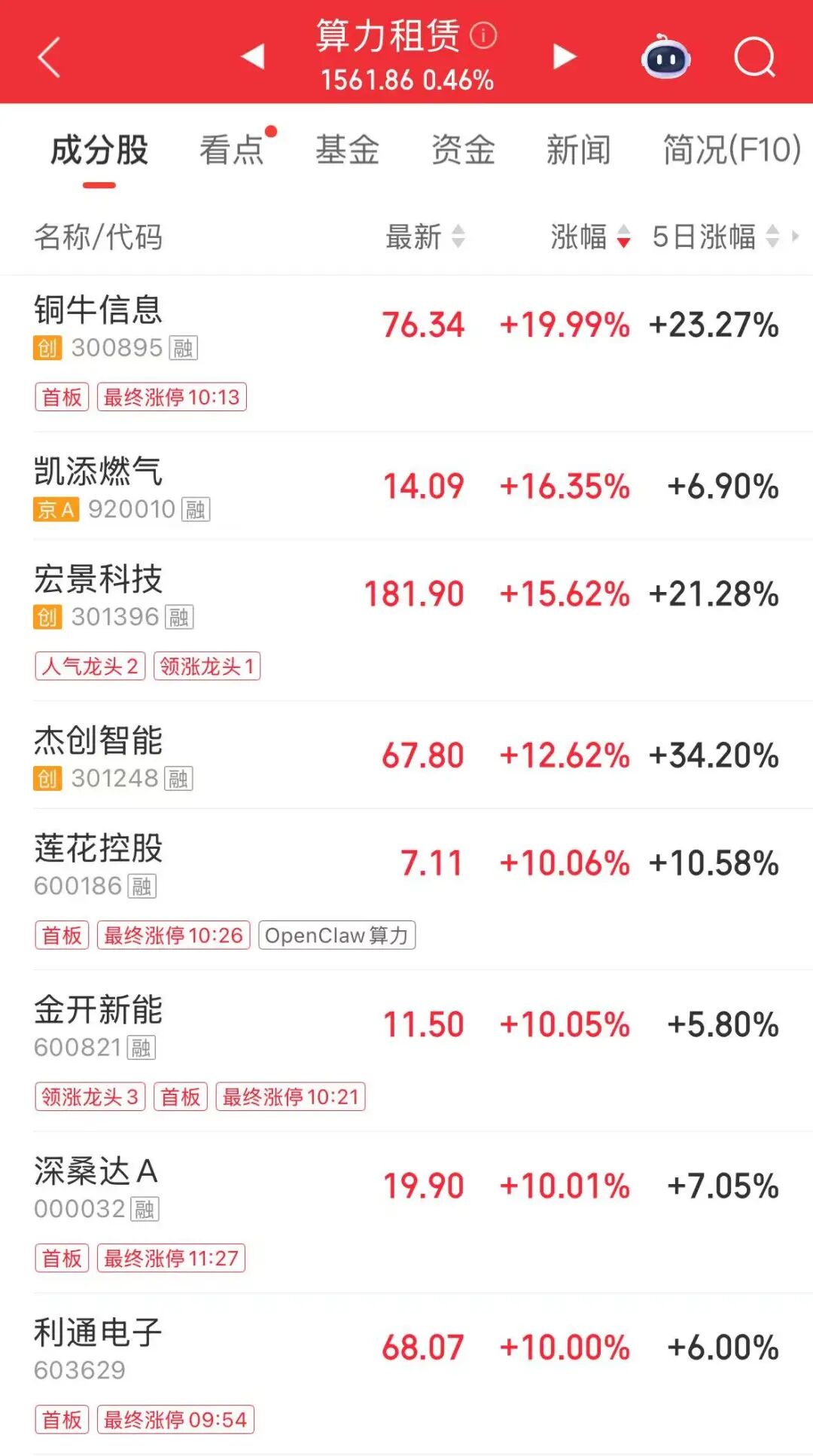
Task: Switch to the 看点 tab
Action: [232, 150]
